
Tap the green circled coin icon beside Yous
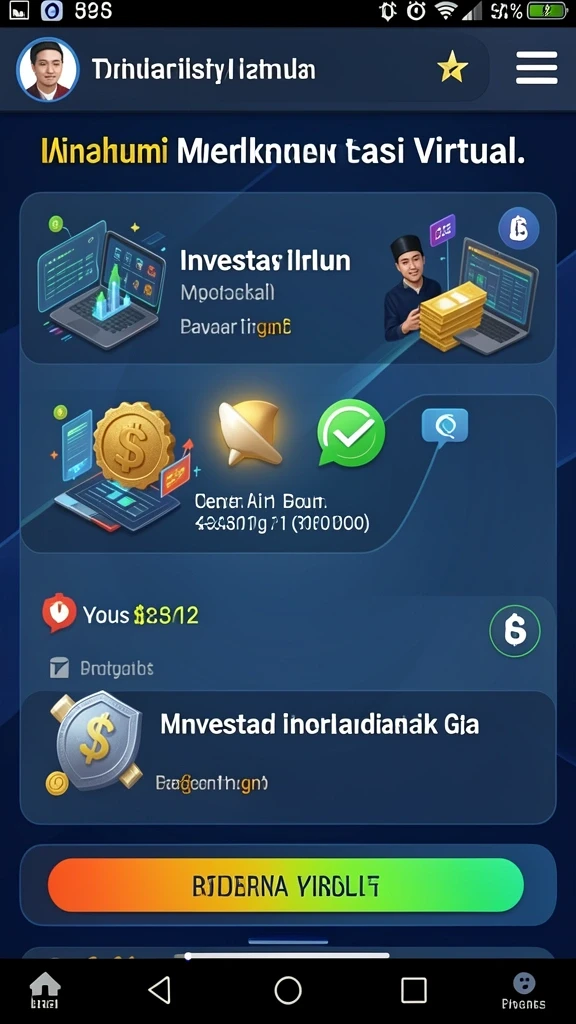pos(515,630)
